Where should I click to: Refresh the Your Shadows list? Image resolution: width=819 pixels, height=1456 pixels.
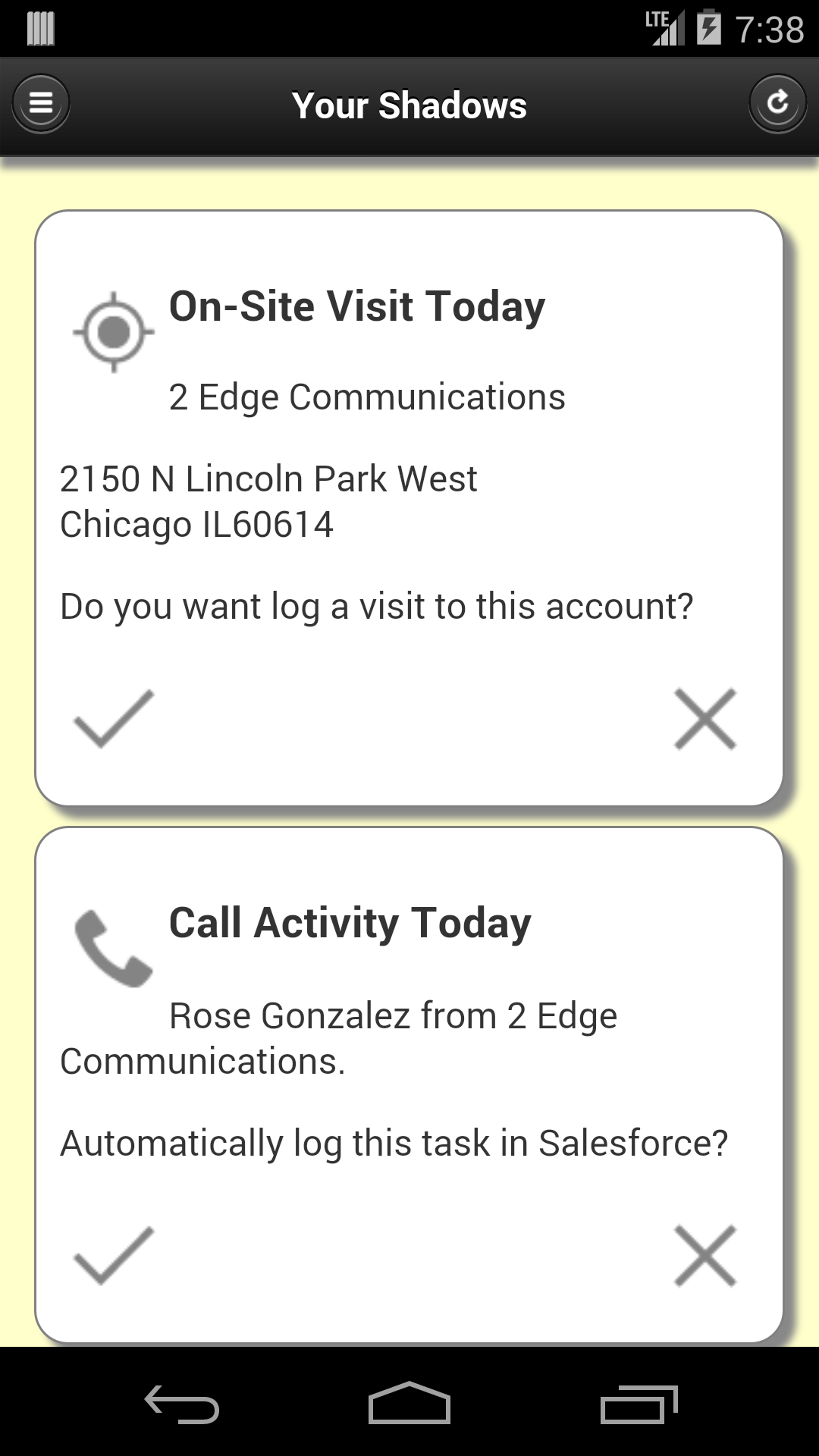coord(777,104)
